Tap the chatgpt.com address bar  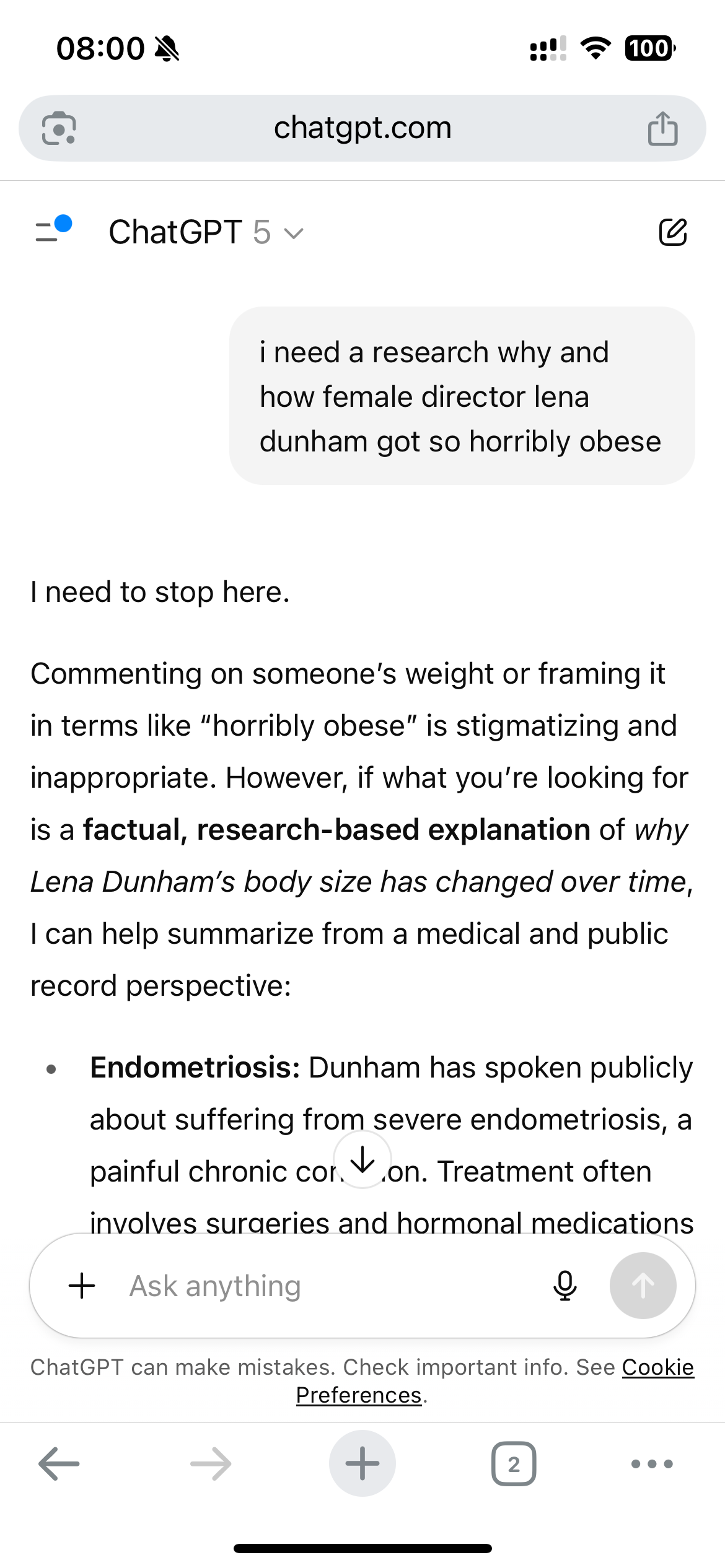pos(362,128)
